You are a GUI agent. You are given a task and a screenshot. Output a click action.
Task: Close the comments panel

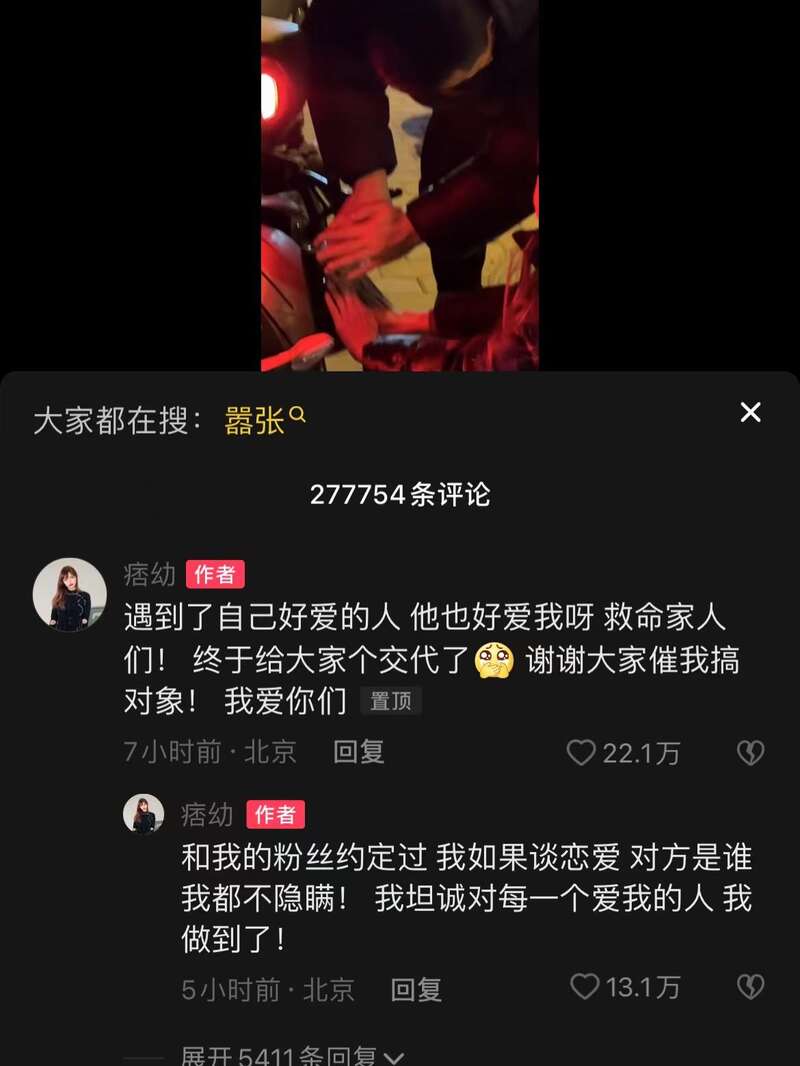click(x=750, y=412)
